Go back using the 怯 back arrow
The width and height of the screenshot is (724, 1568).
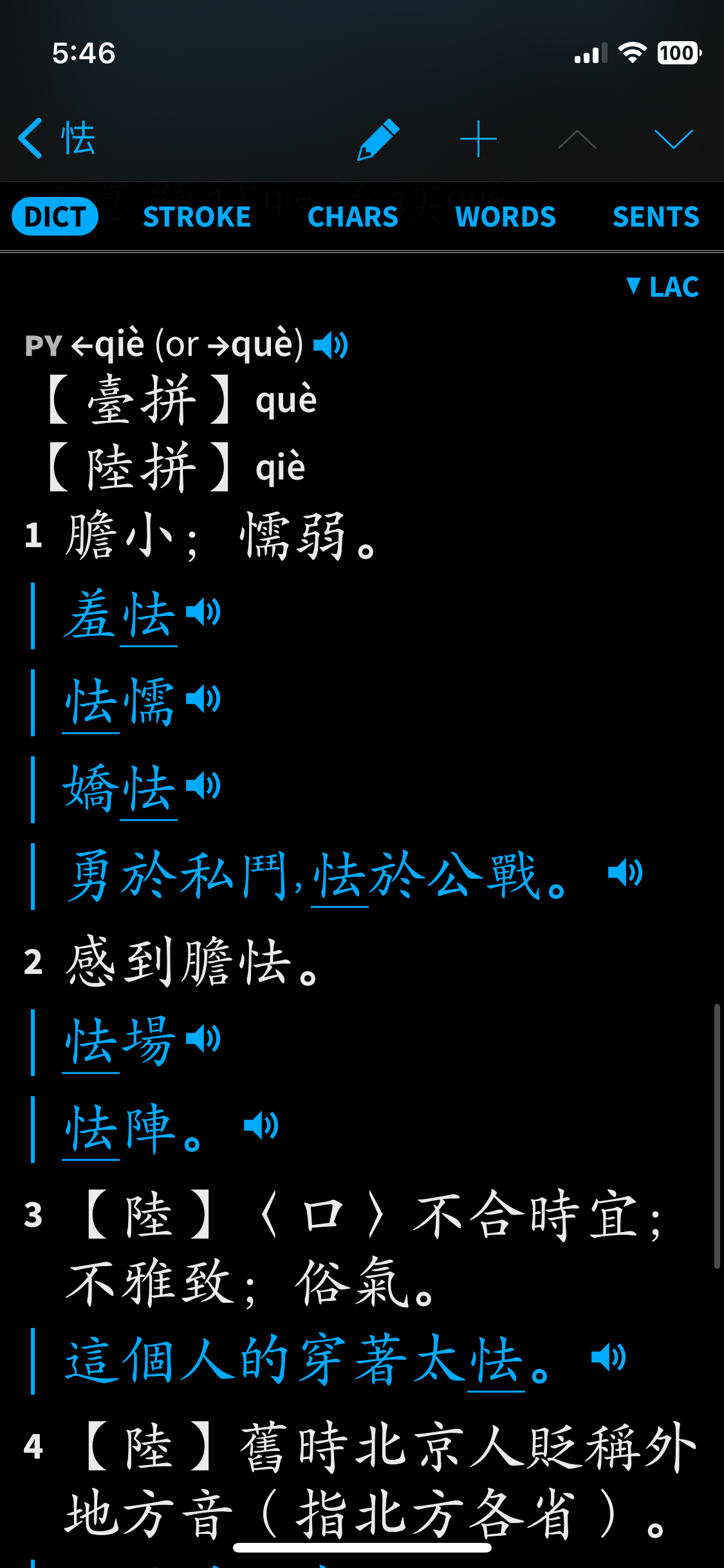(57, 138)
